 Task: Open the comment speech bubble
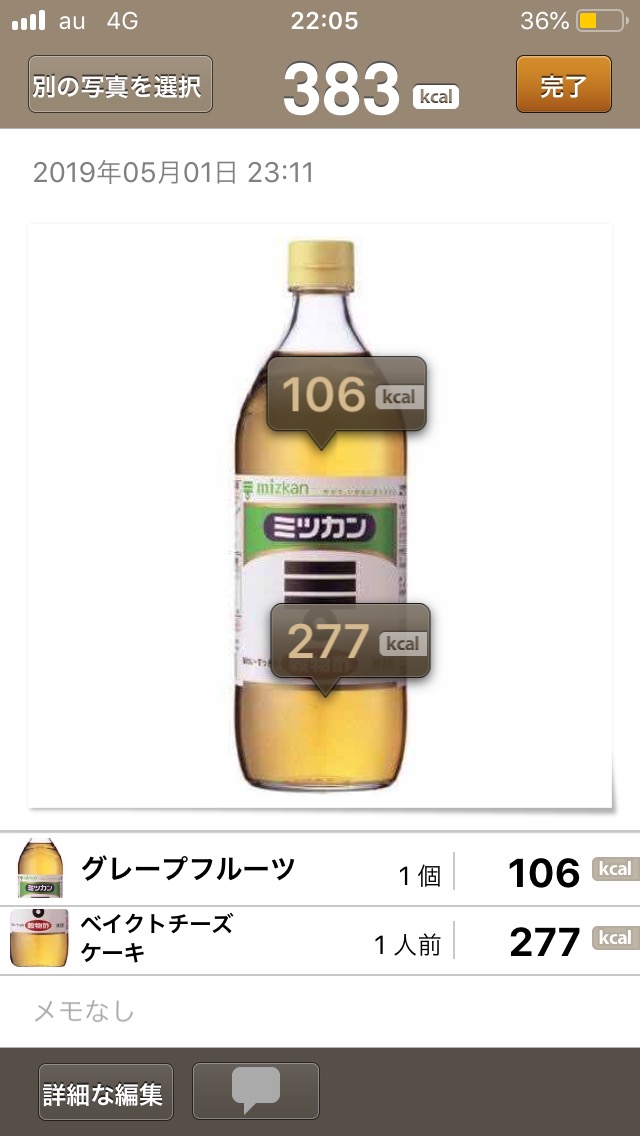tap(255, 1092)
